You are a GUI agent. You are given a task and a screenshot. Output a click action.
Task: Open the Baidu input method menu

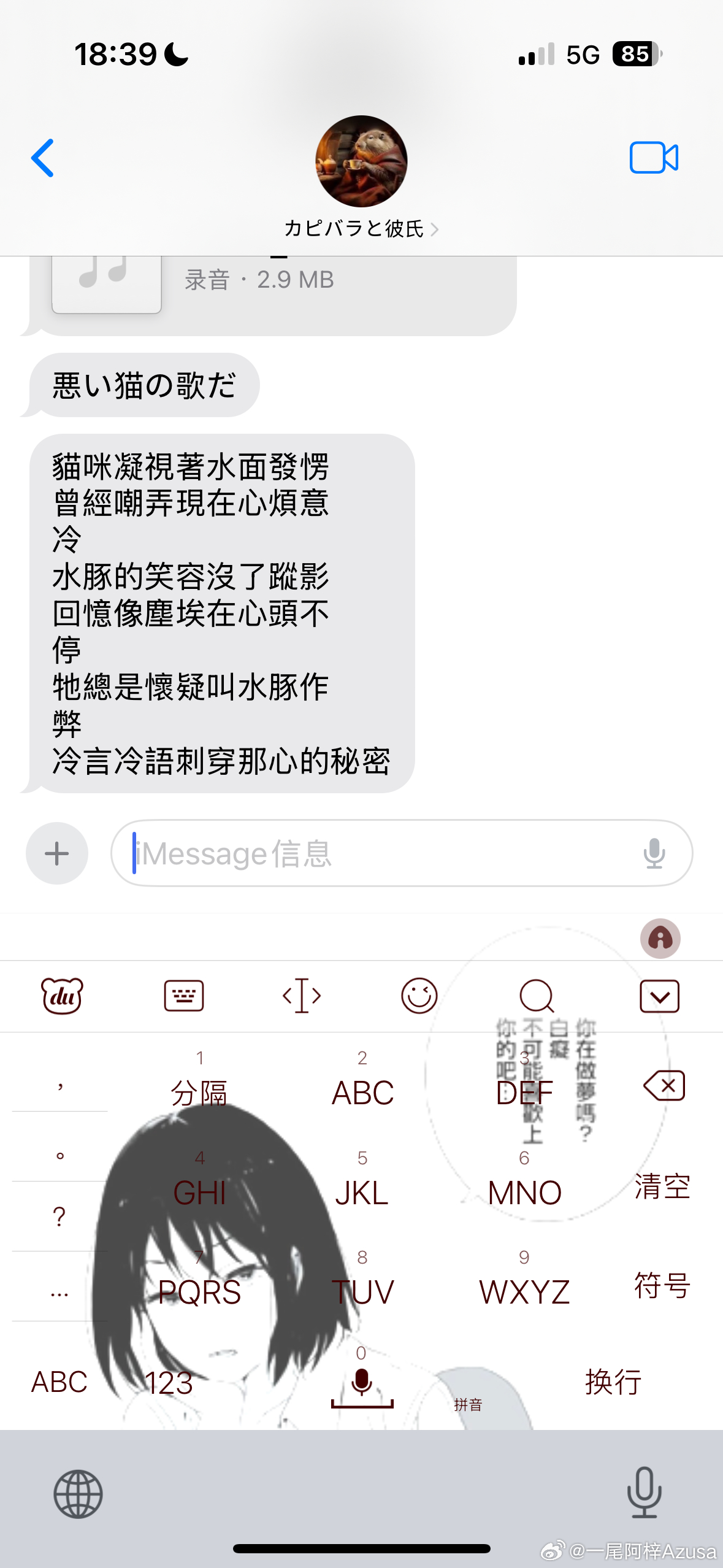click(x=61, y=996)
